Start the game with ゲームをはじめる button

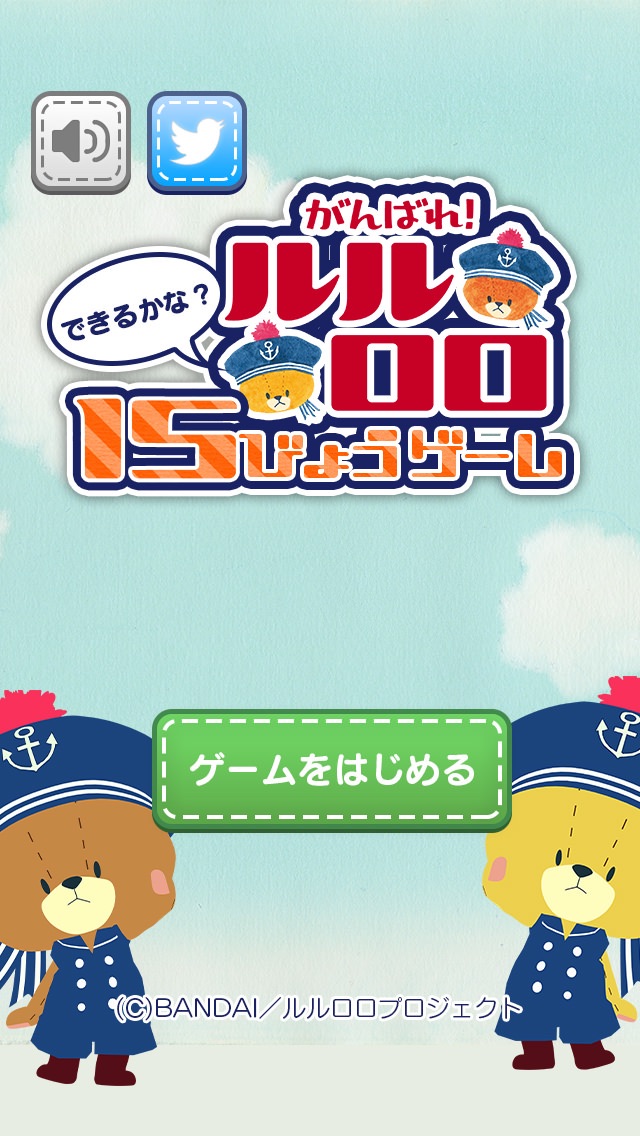332,770
